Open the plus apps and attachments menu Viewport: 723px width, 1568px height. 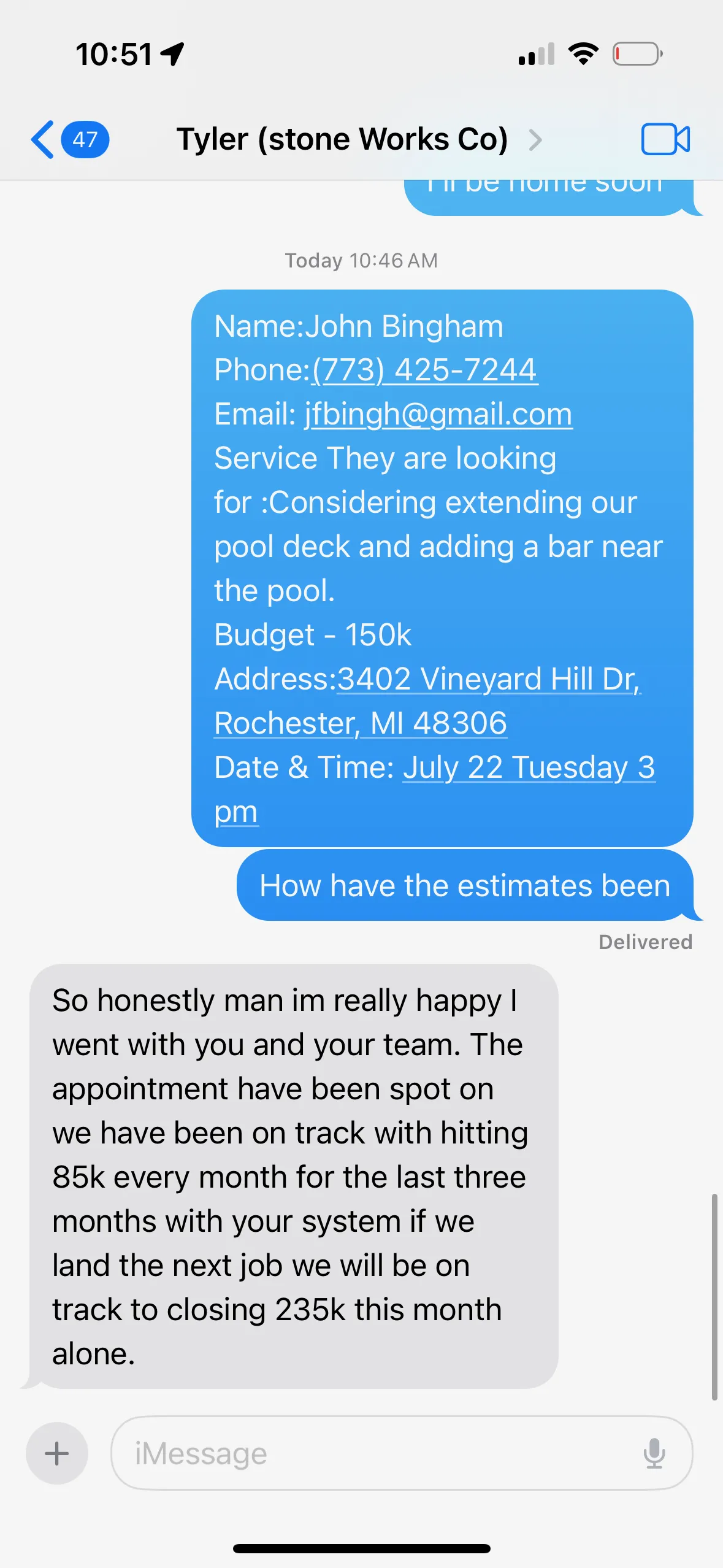[57, 1453]
